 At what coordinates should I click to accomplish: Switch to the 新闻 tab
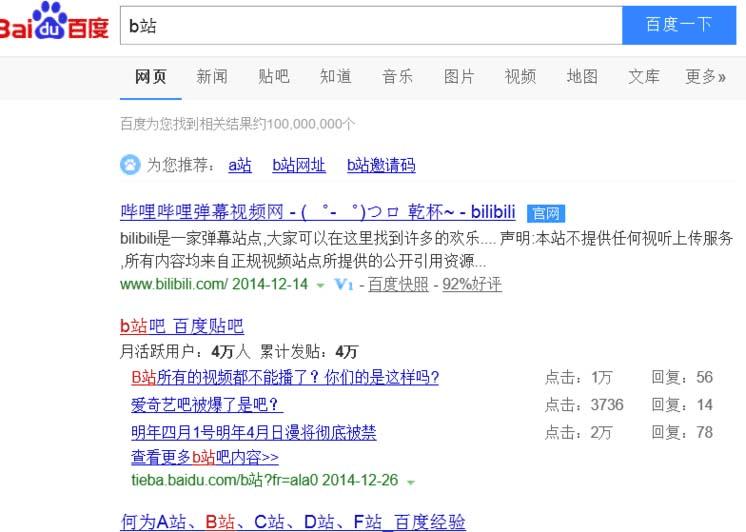(212, 77)
